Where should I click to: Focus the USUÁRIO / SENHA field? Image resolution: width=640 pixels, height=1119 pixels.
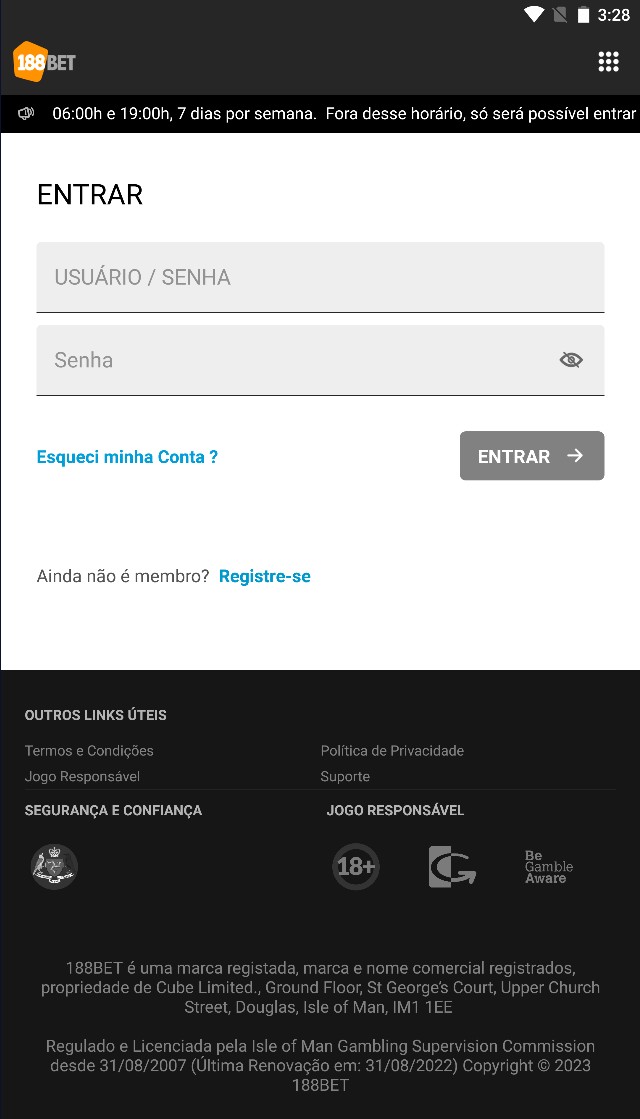(x=320, y=277)
